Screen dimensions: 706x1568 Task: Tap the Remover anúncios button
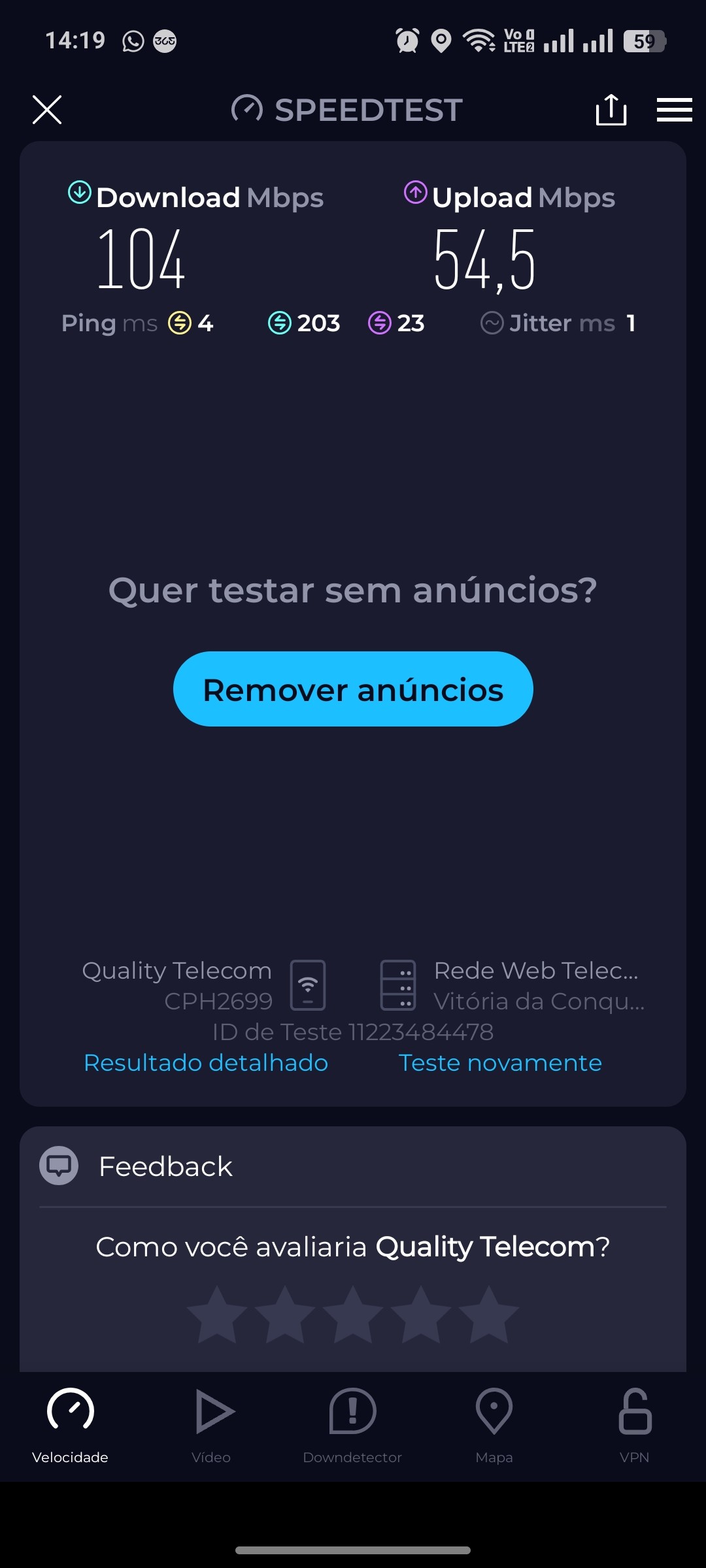[353, 689]
